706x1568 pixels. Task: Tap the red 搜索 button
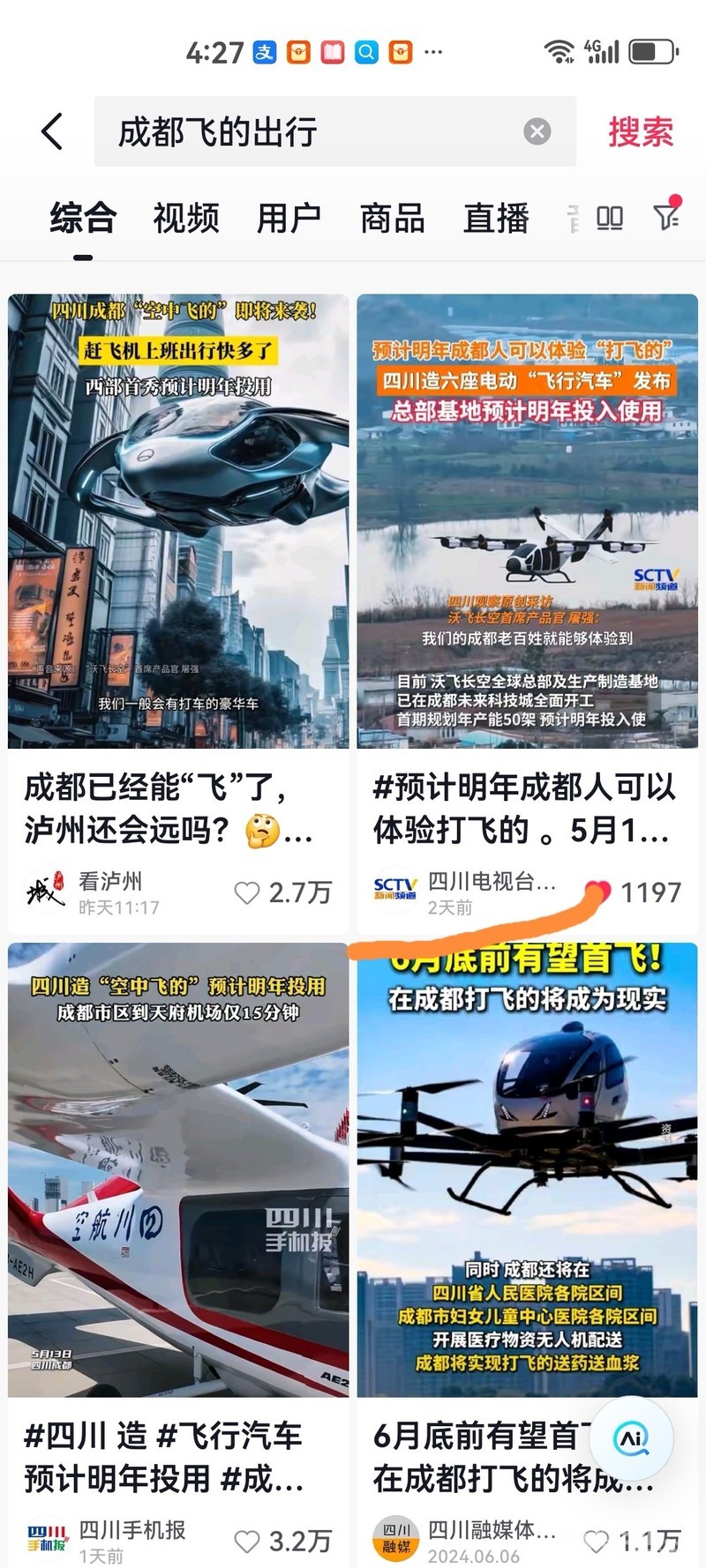(x=641, y=132)
